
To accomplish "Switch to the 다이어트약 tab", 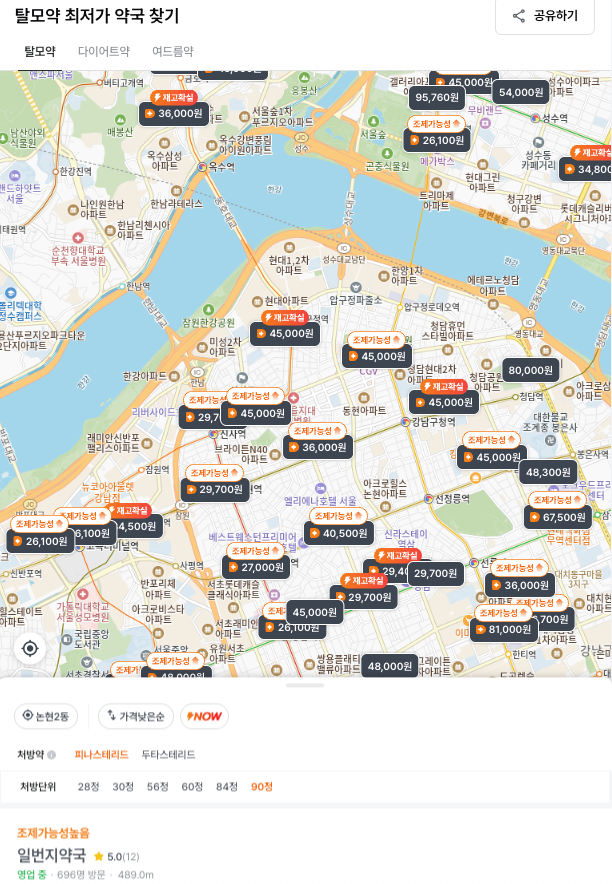I will (104, 52).
